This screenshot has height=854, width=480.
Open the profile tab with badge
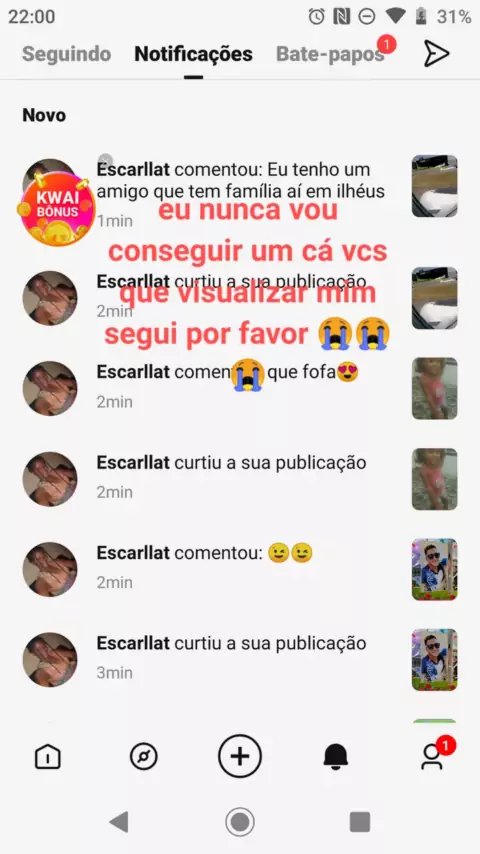434,756
